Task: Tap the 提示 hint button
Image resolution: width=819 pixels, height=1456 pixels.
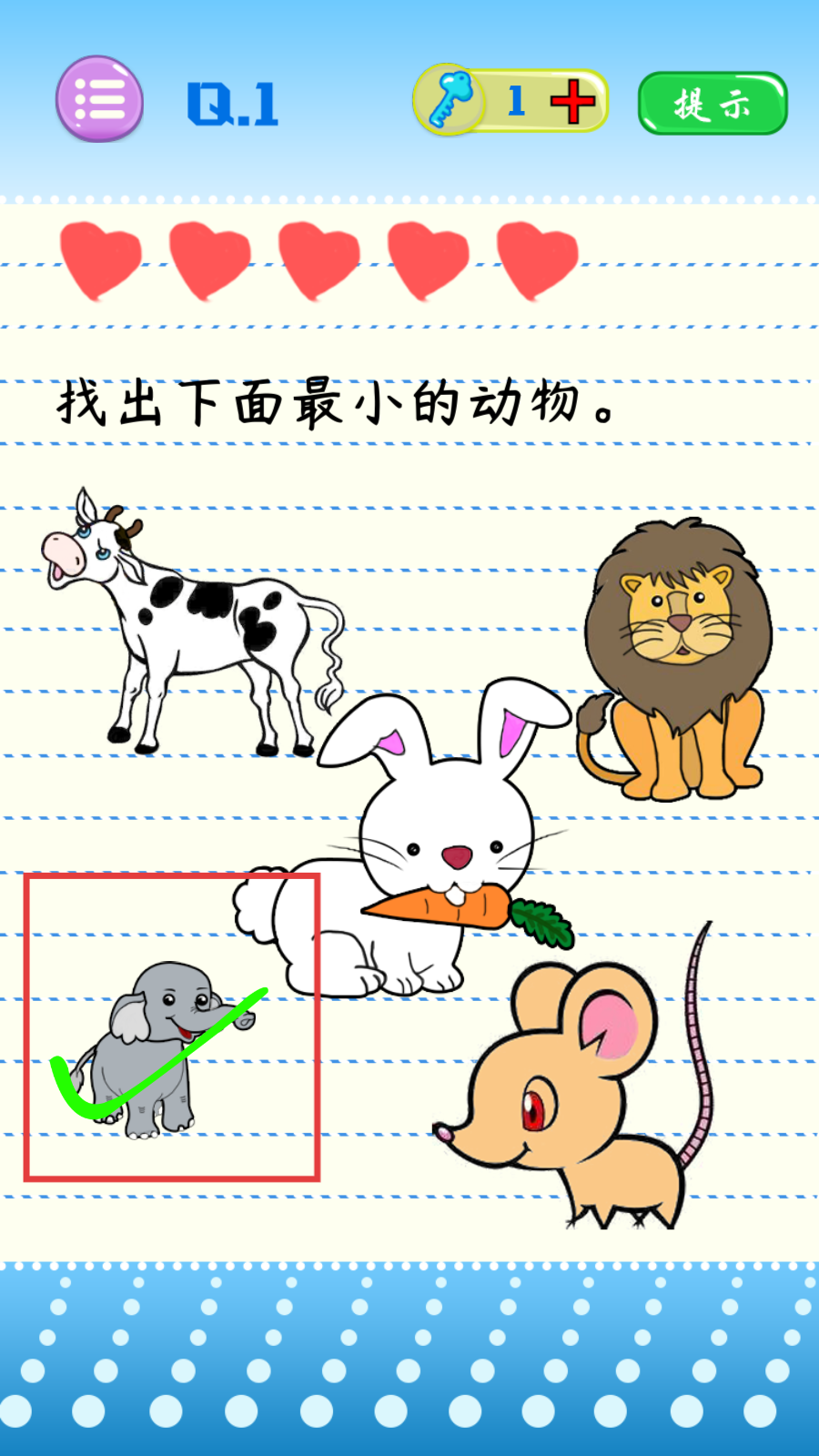Action: 713,104
